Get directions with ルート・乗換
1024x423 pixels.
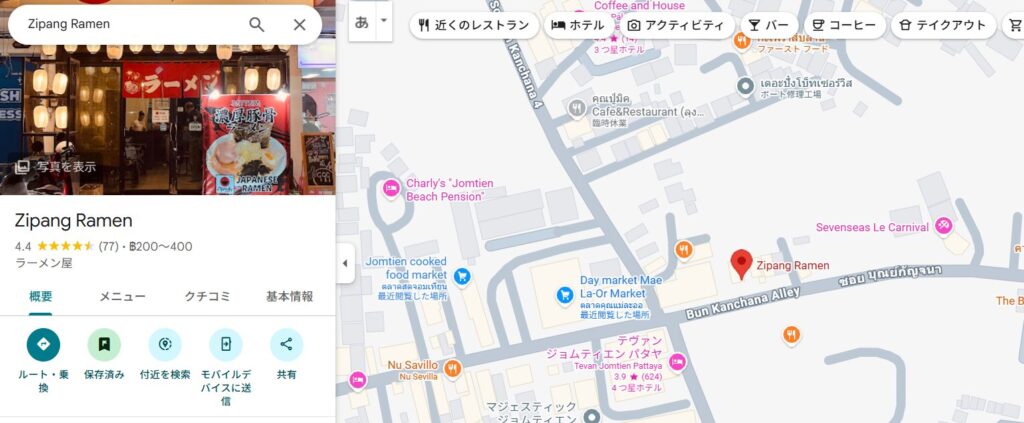coord(43,345)
